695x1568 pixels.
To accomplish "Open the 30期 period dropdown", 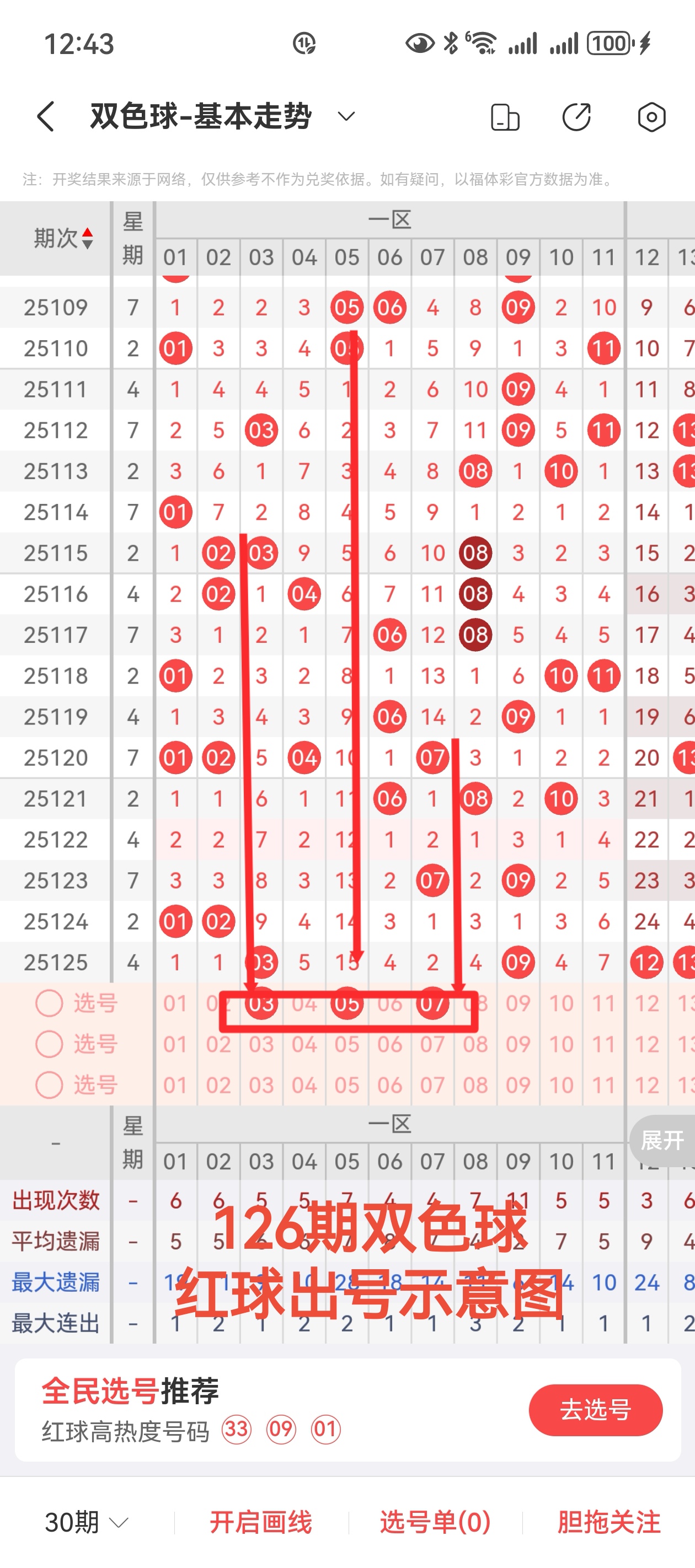I will [87, 1522].
